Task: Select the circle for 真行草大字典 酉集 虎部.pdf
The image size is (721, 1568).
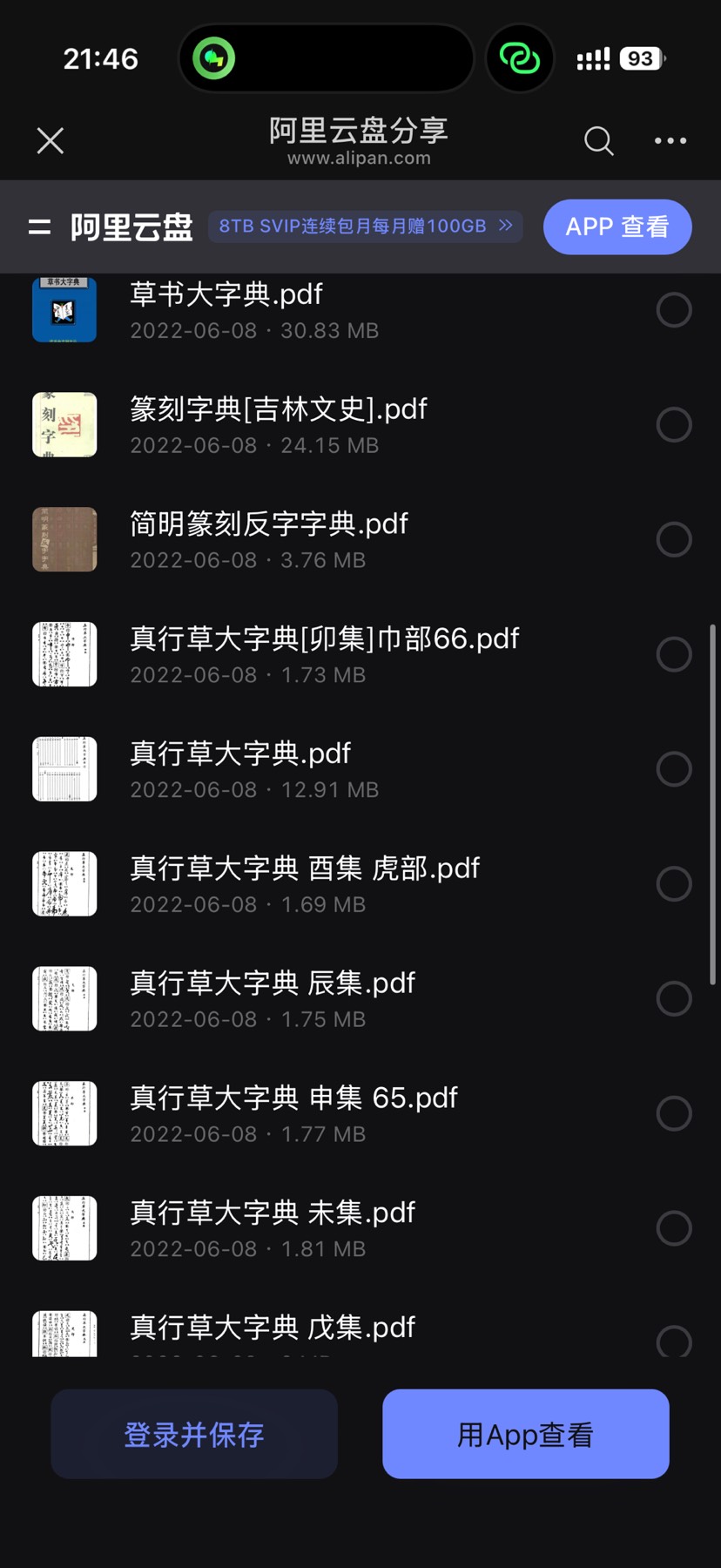Action: pos(674,884)
